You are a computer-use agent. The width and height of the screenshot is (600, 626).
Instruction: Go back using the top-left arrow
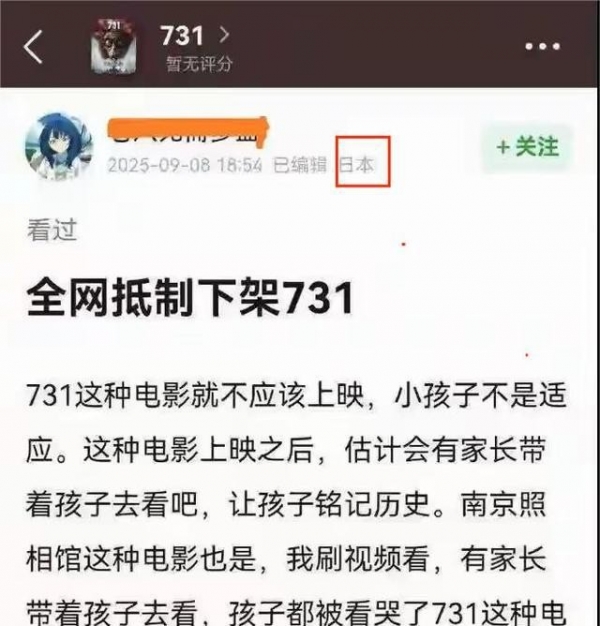(x=33, y=47)
